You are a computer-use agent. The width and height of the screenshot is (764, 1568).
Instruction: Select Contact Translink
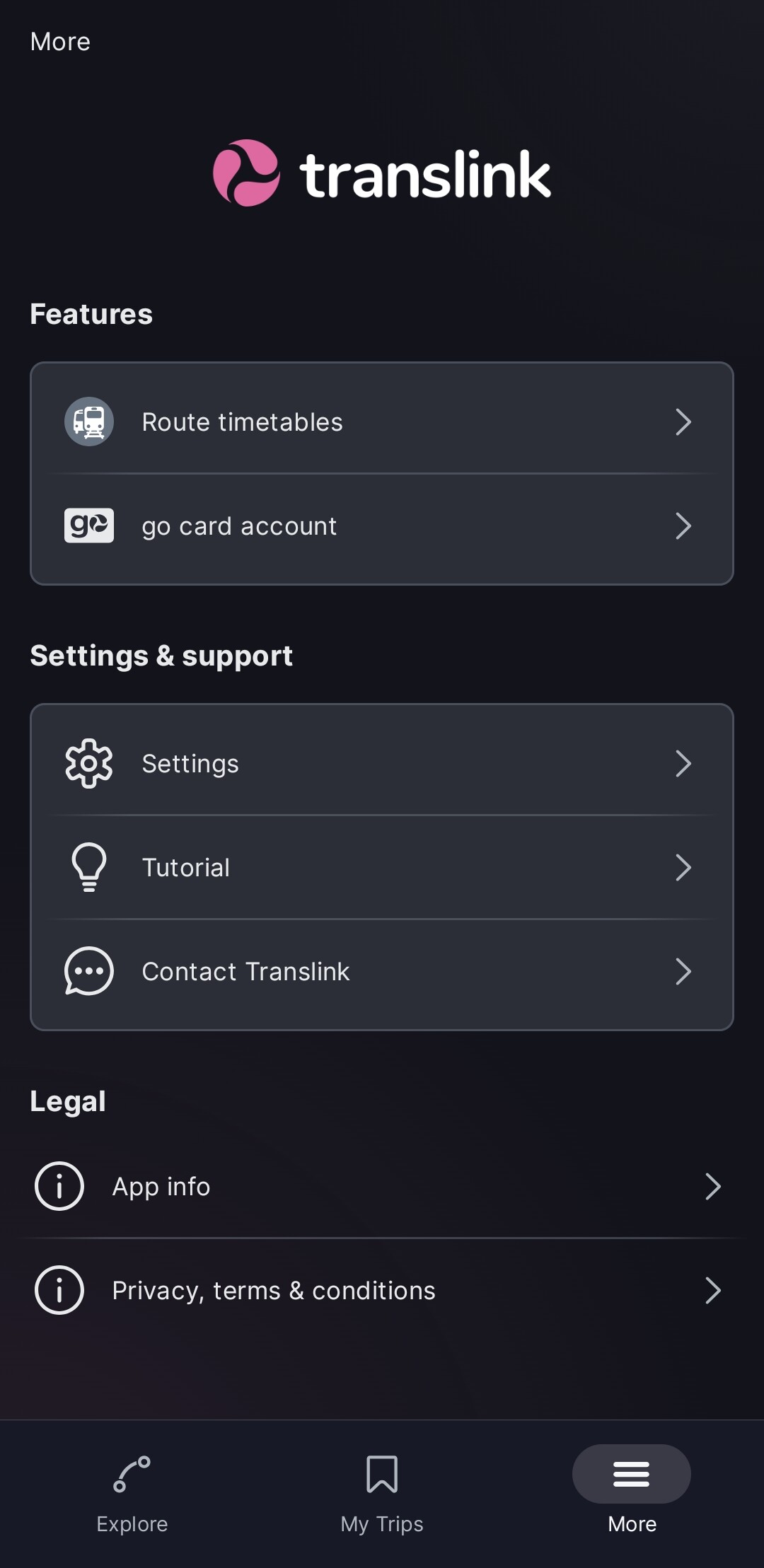pos(382,972)
